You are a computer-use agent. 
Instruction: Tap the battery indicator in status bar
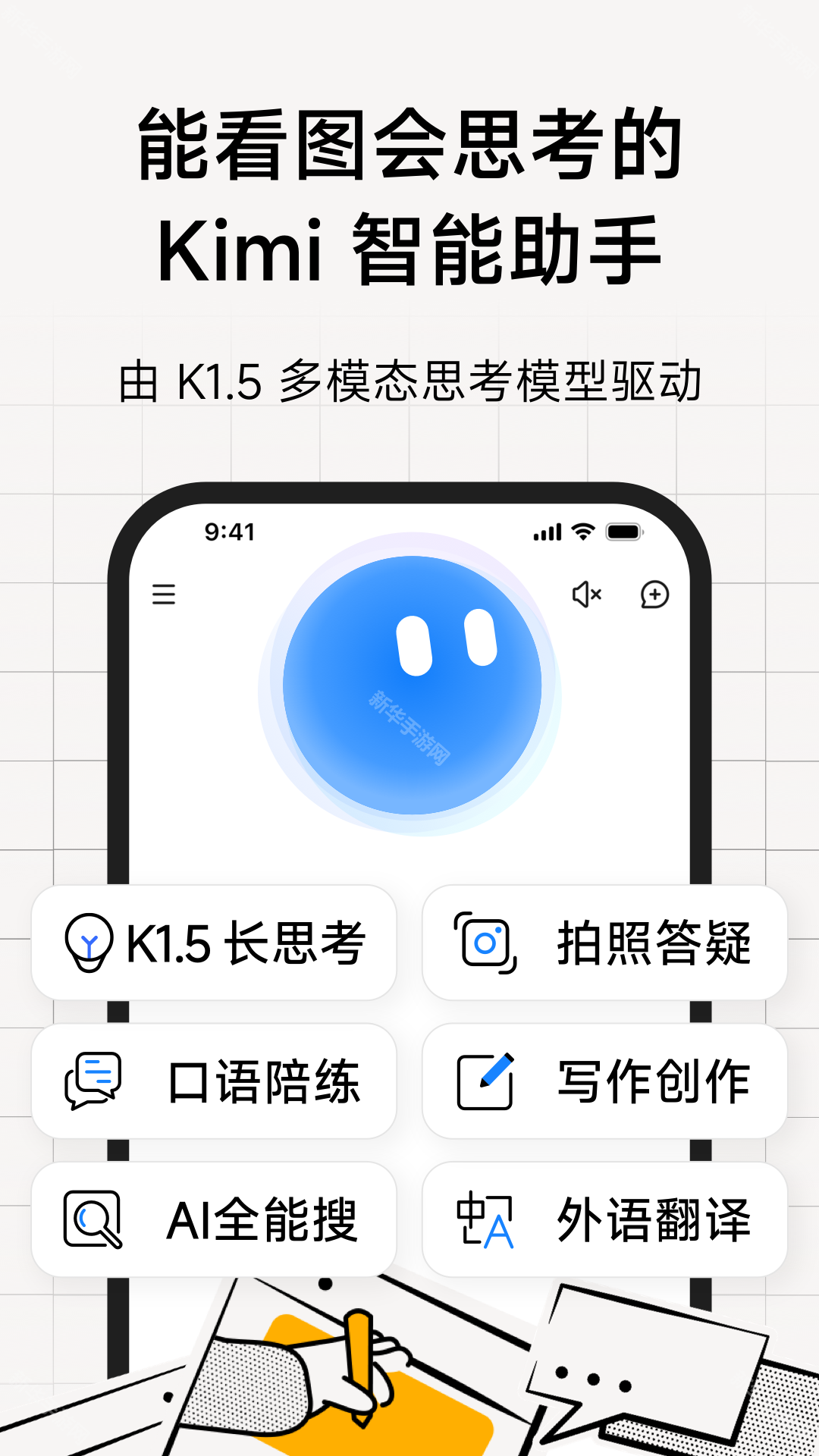tap(623, 533)
